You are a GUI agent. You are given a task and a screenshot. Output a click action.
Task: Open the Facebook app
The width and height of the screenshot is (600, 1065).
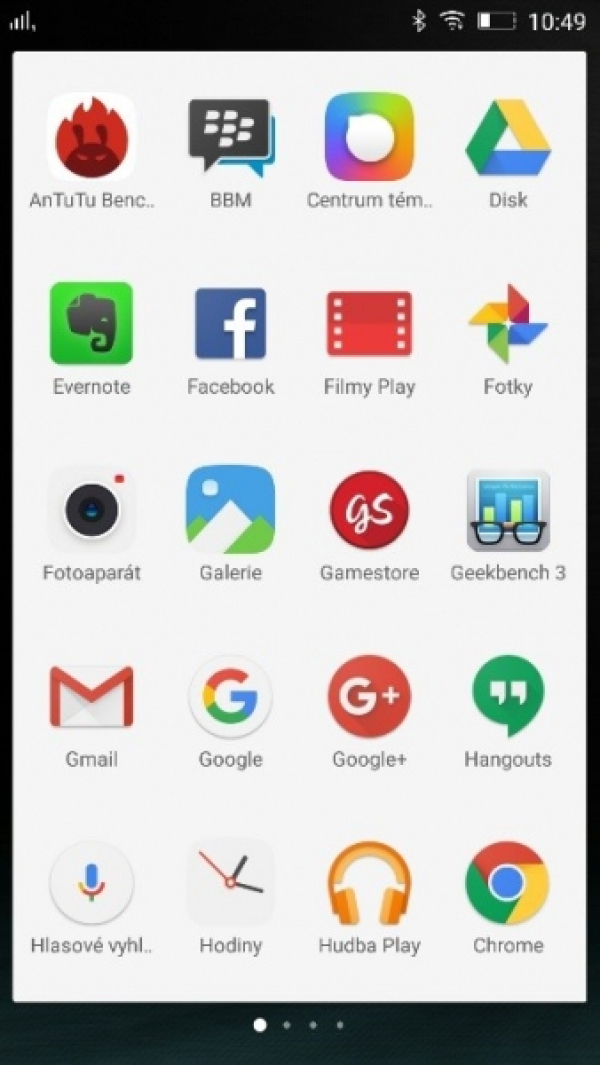click(x=231, y=324)
